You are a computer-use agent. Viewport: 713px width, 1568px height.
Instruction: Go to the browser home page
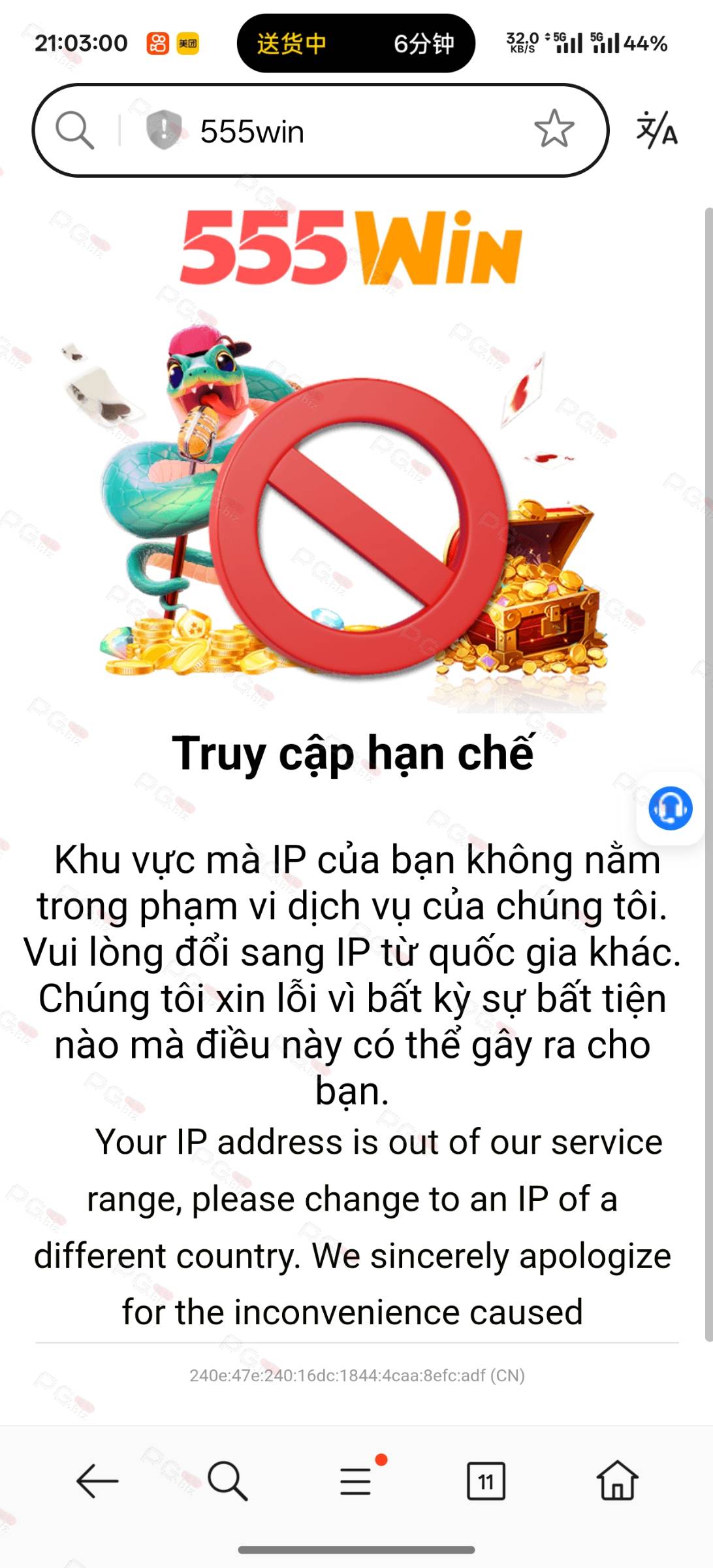617,1480
